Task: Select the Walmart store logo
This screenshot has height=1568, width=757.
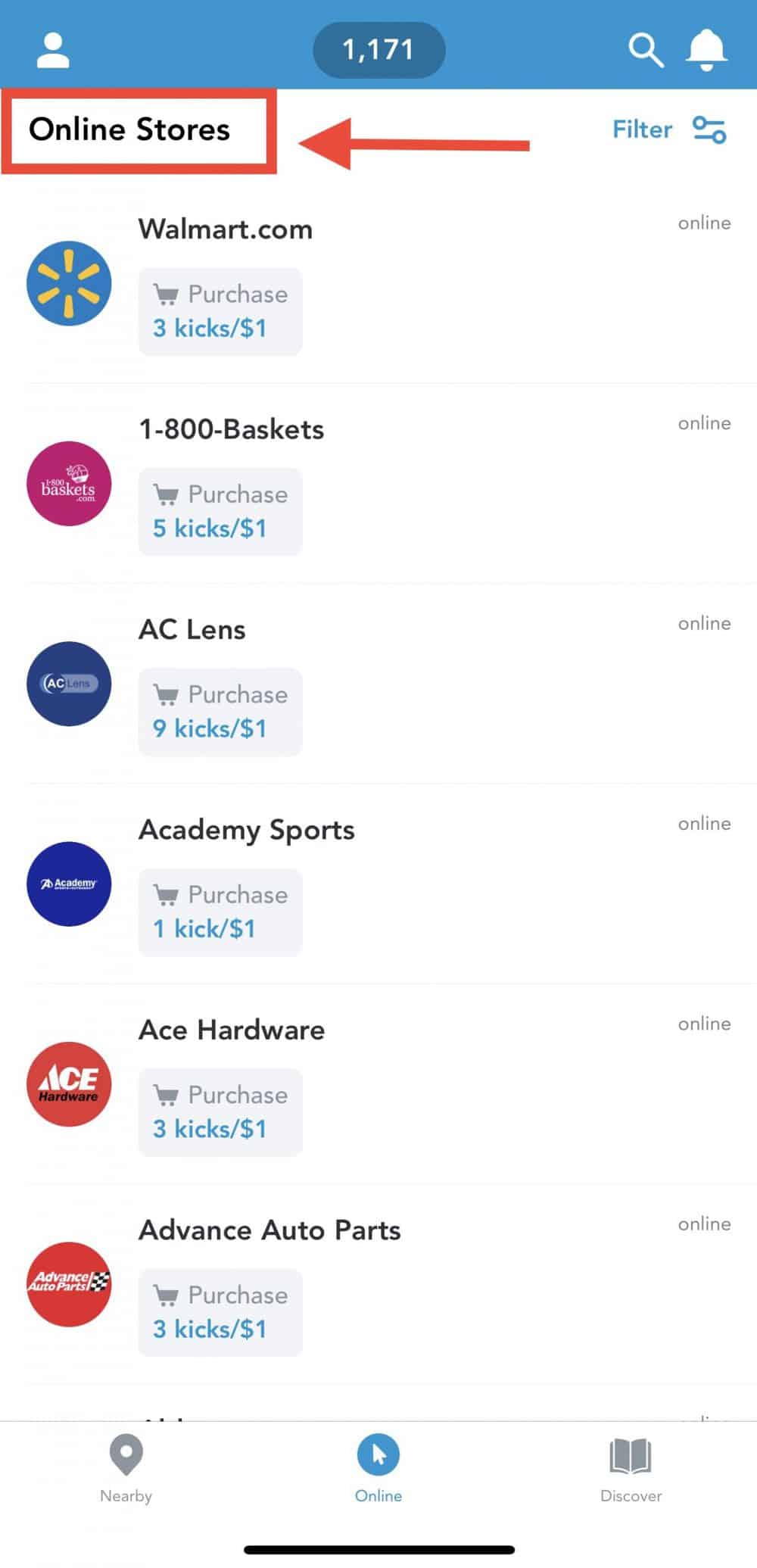Action: point(68,282)
